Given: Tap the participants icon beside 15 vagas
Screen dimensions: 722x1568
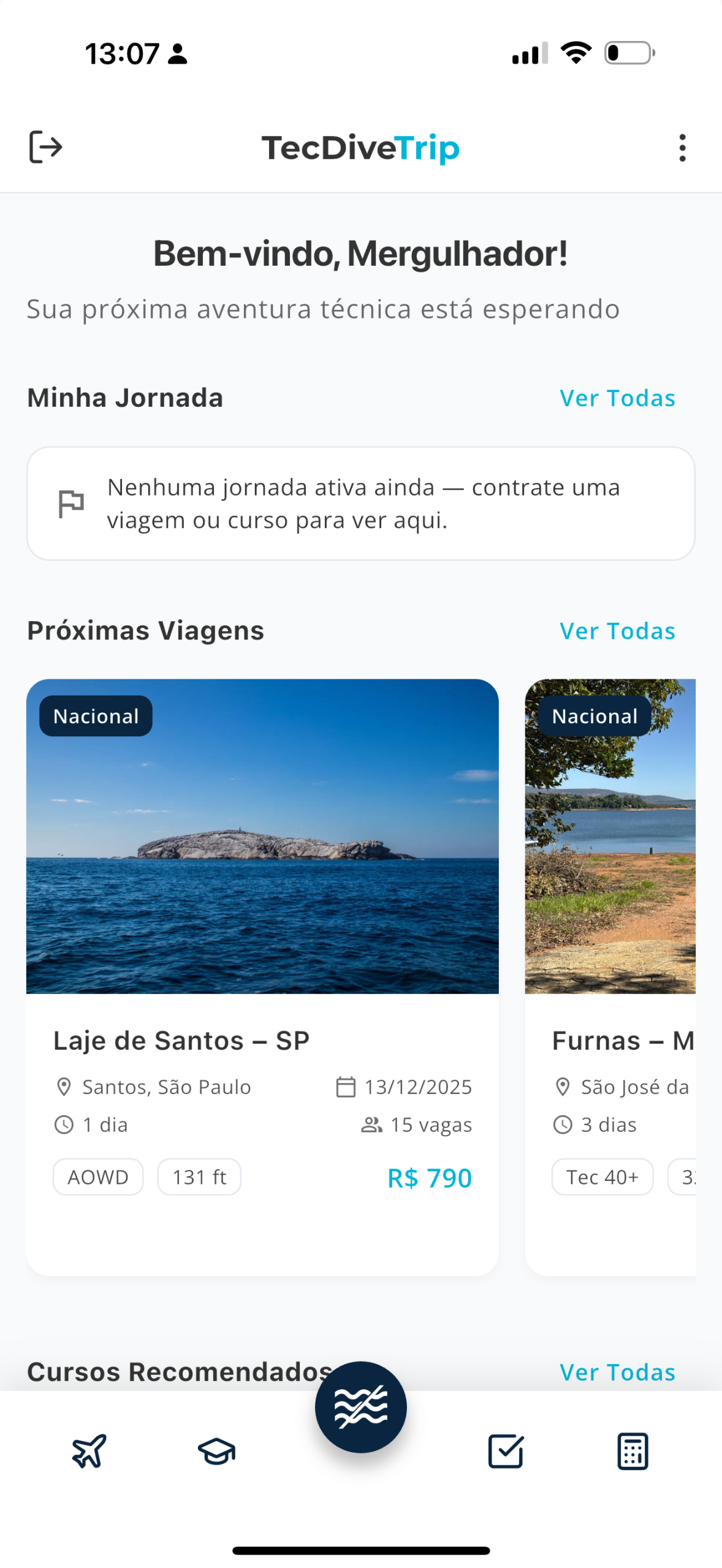Looking at the screenshot, I should coord(371,1125).
